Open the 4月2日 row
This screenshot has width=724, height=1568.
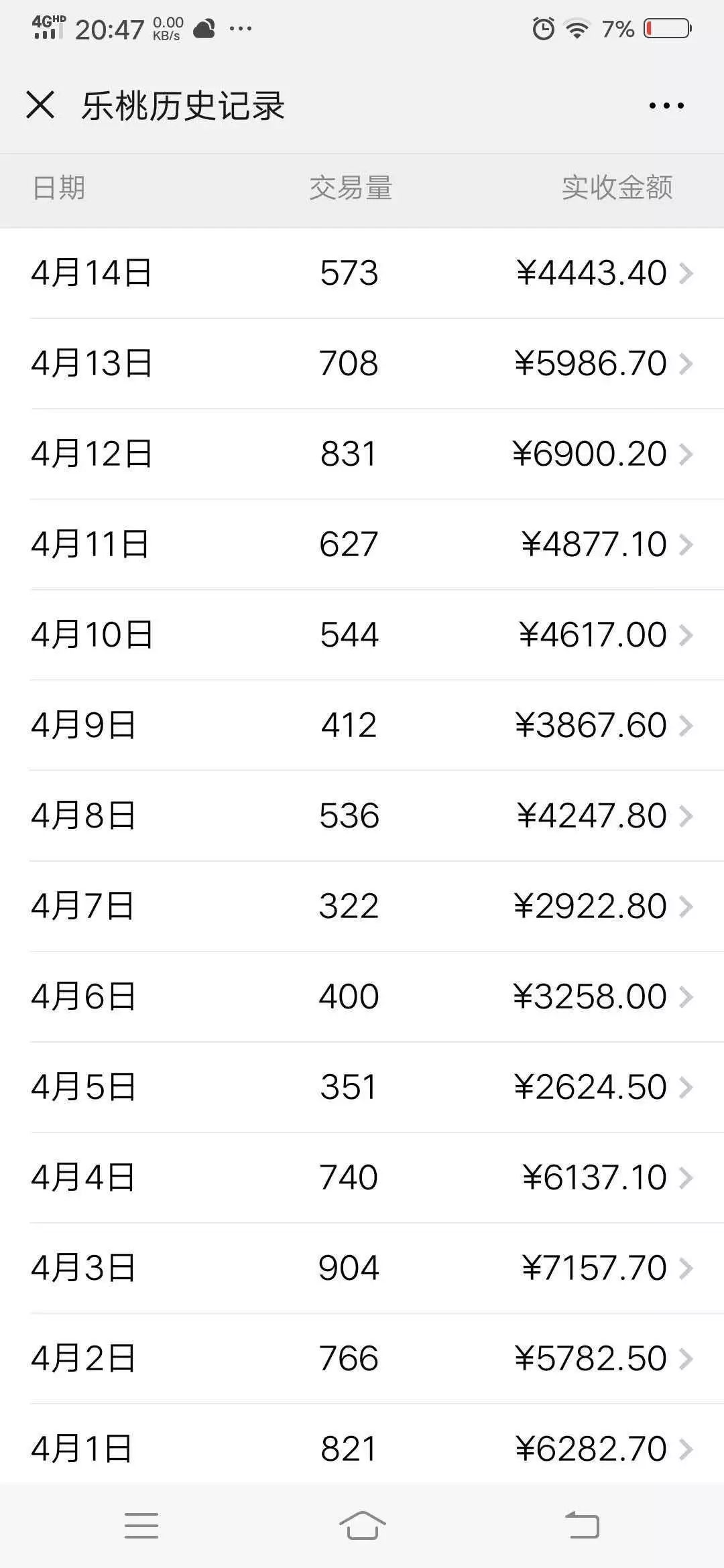362,1359
